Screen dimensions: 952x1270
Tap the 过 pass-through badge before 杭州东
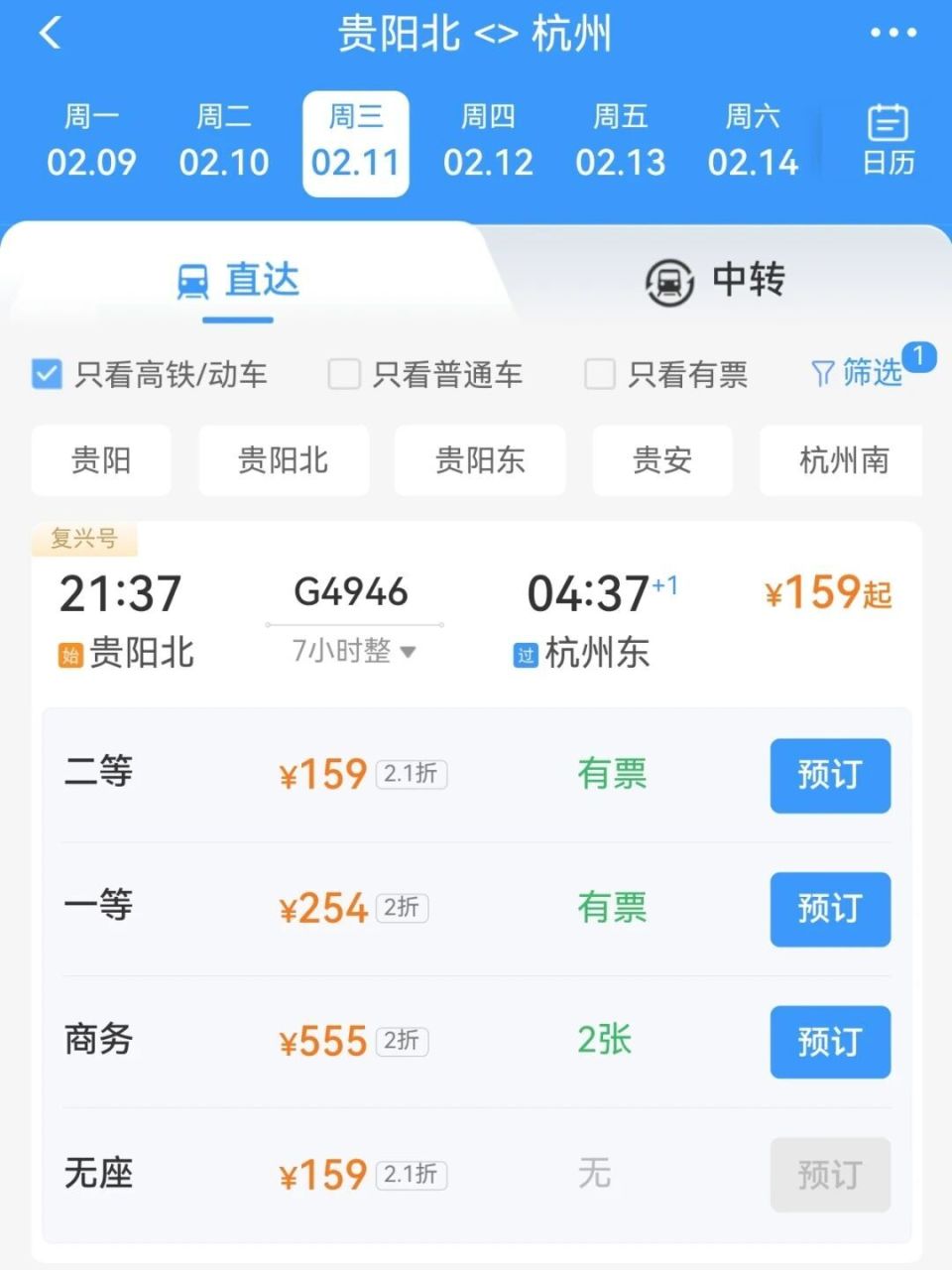click(x=525, y=654)
